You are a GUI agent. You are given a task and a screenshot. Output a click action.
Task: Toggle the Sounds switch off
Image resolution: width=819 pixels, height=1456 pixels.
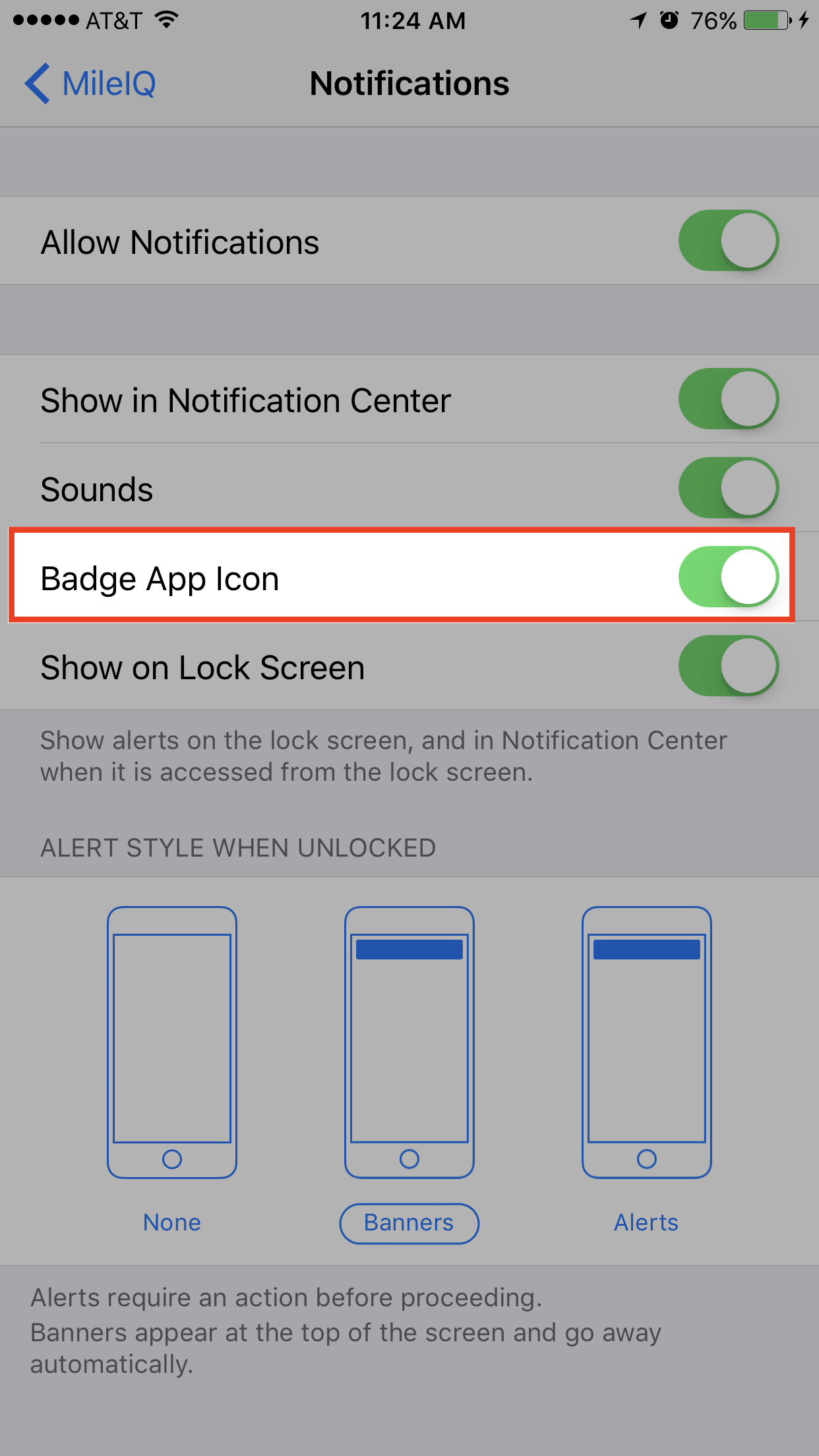point(729,488)
